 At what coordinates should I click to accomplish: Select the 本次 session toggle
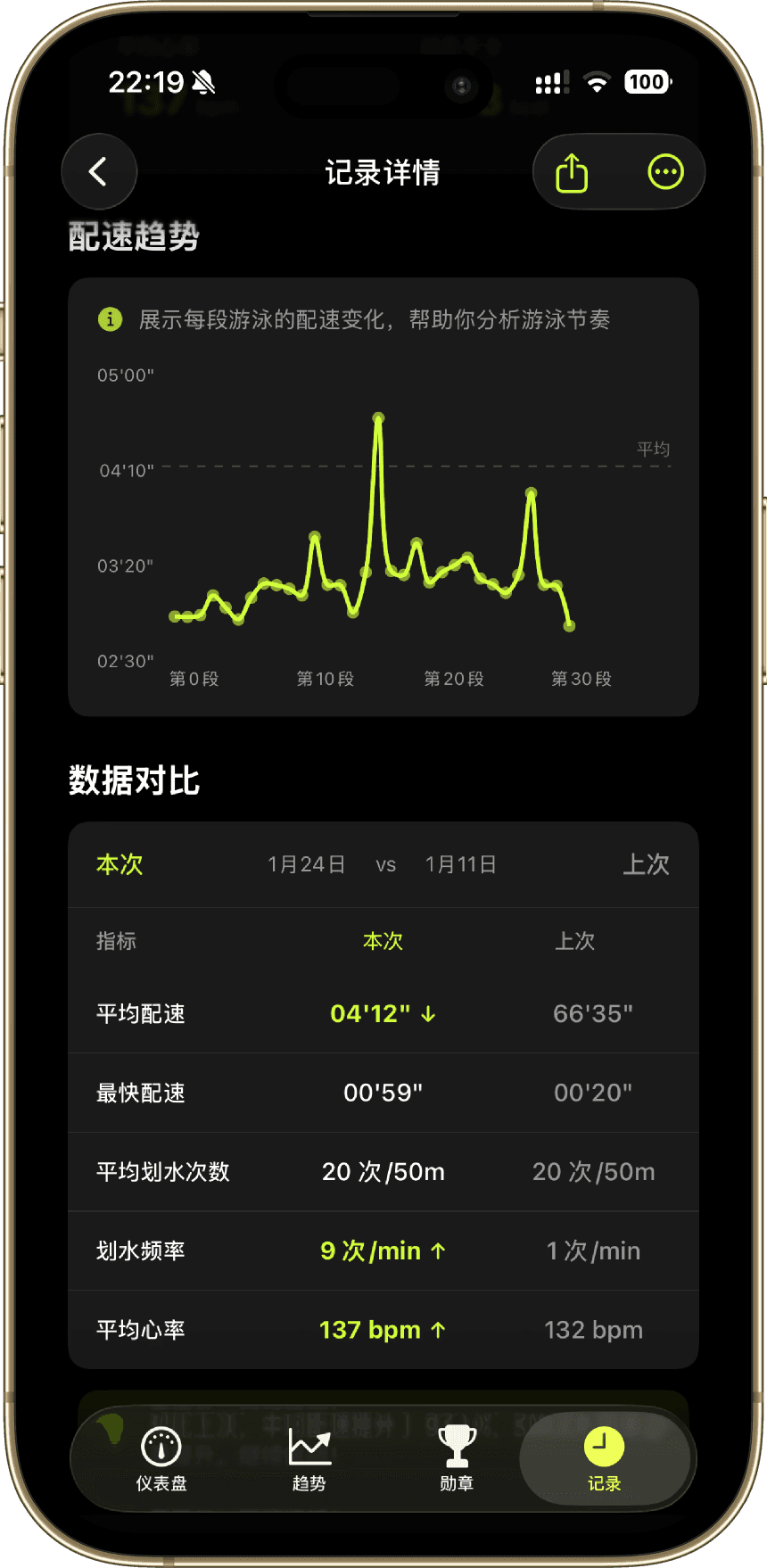pyautogui.click(x=119, y=864)
